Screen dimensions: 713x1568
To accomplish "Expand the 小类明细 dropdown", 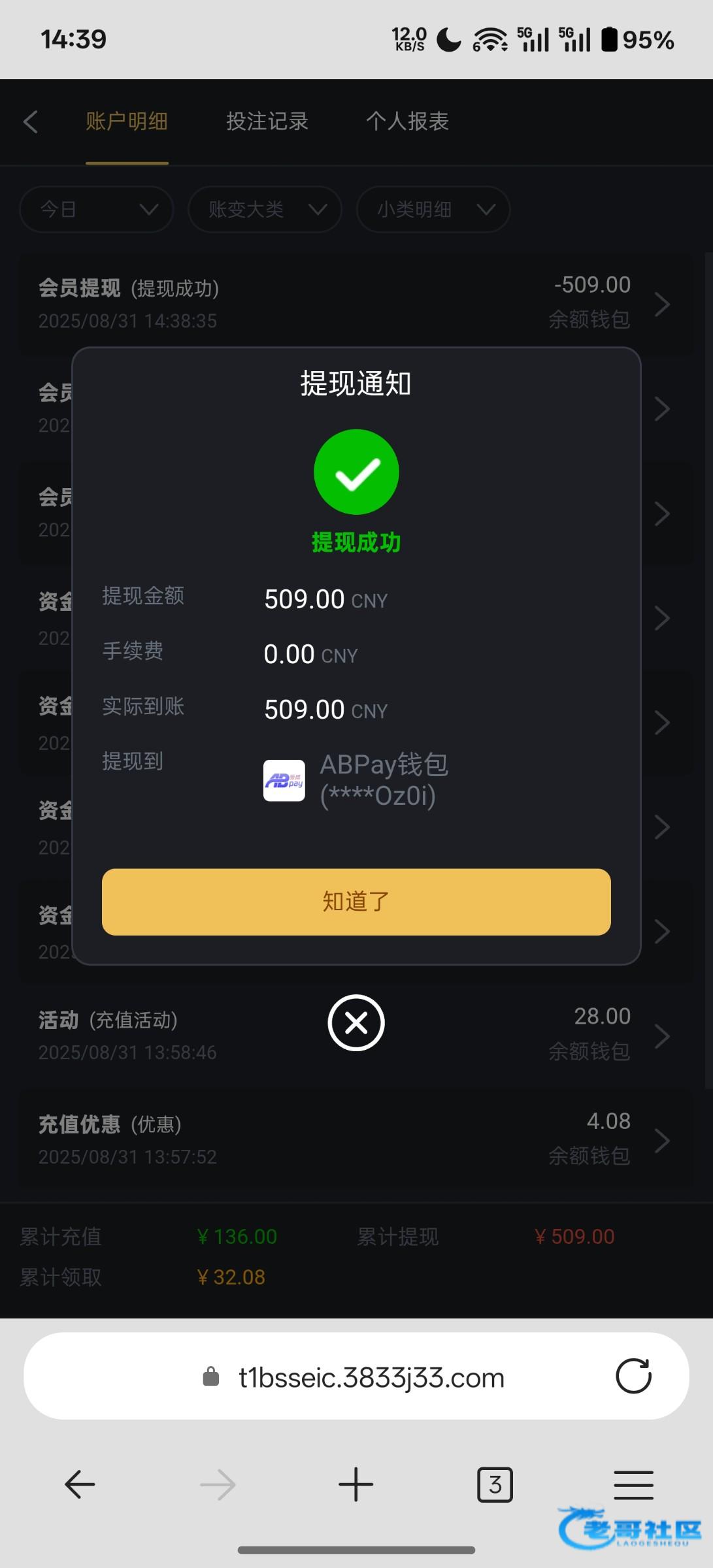I will 433,209.
